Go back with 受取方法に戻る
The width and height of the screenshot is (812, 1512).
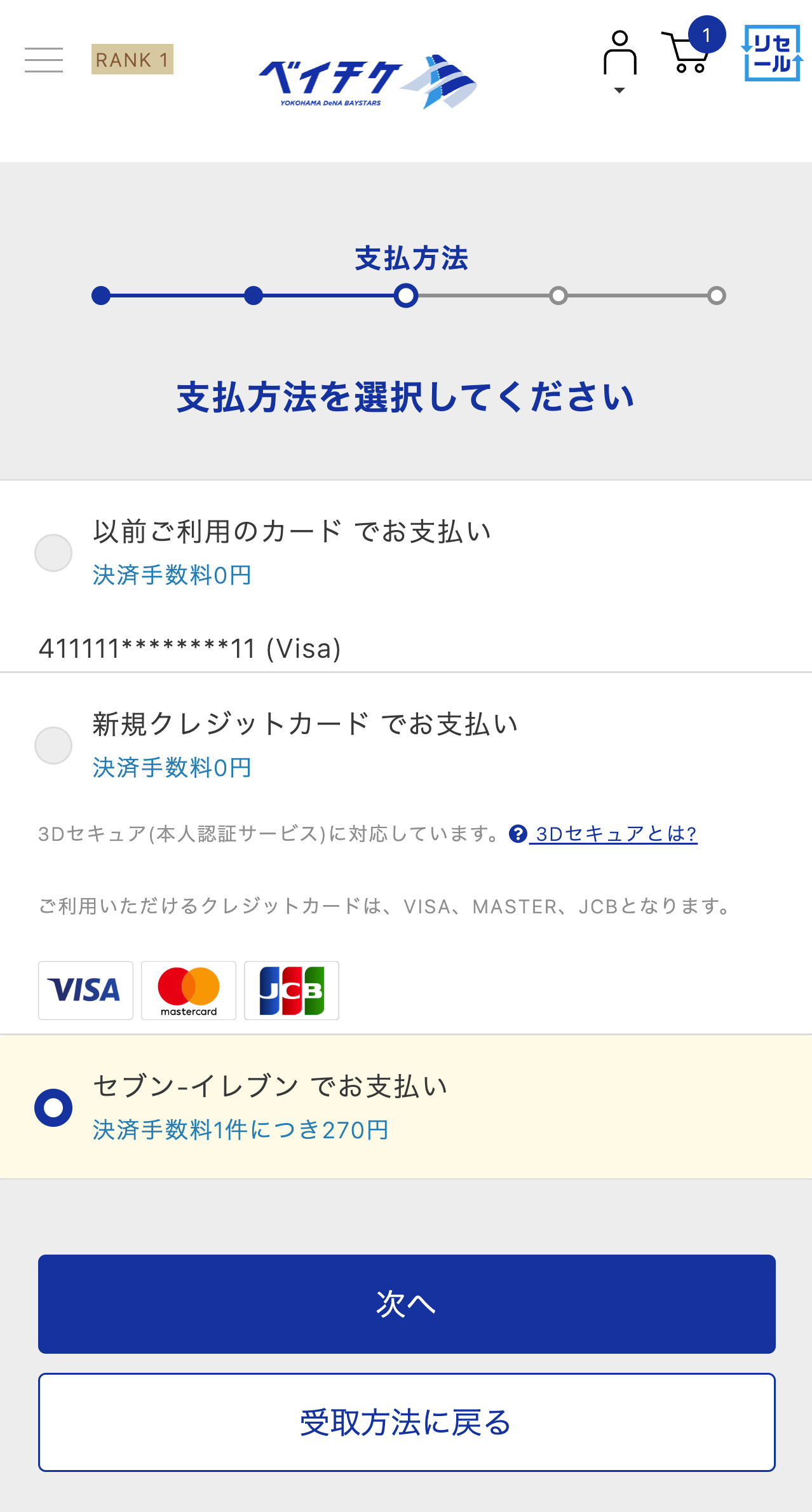tap(407, 1422)
